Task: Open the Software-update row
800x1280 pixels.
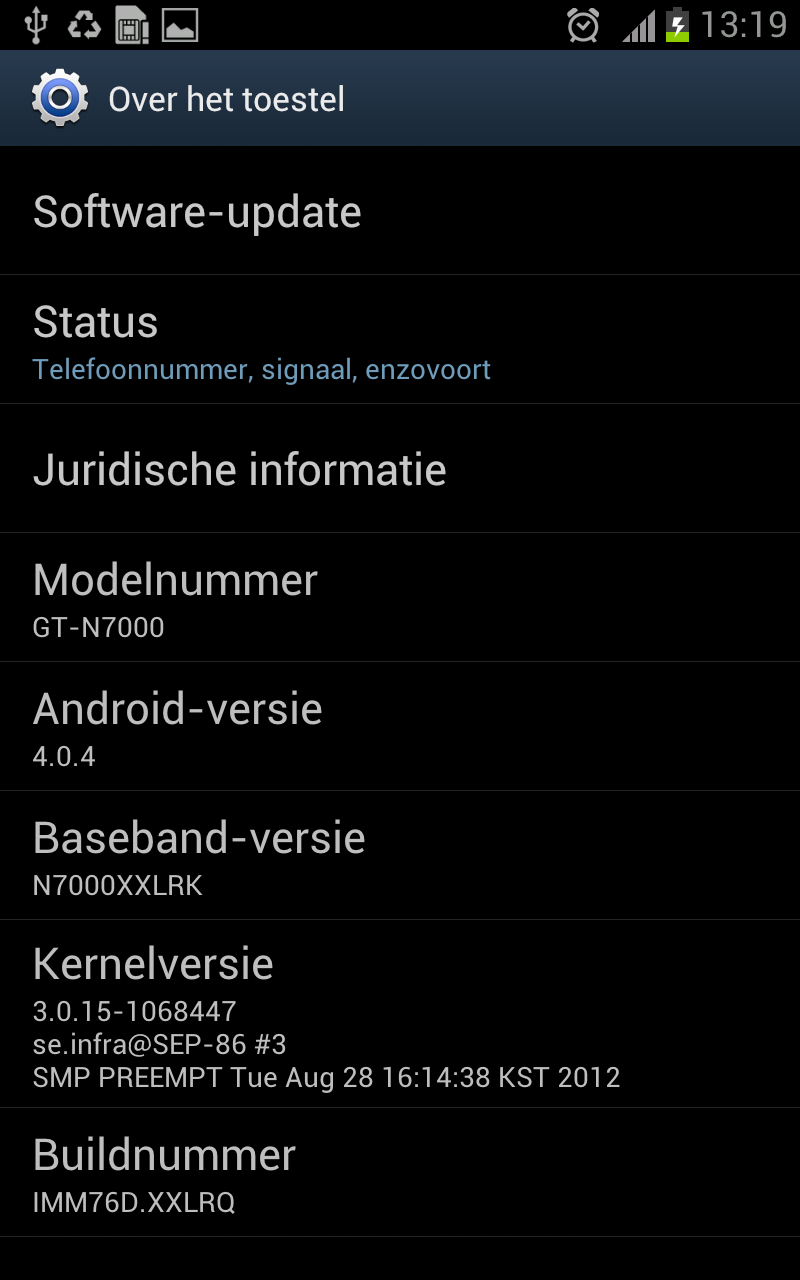Action: (400, 212)
